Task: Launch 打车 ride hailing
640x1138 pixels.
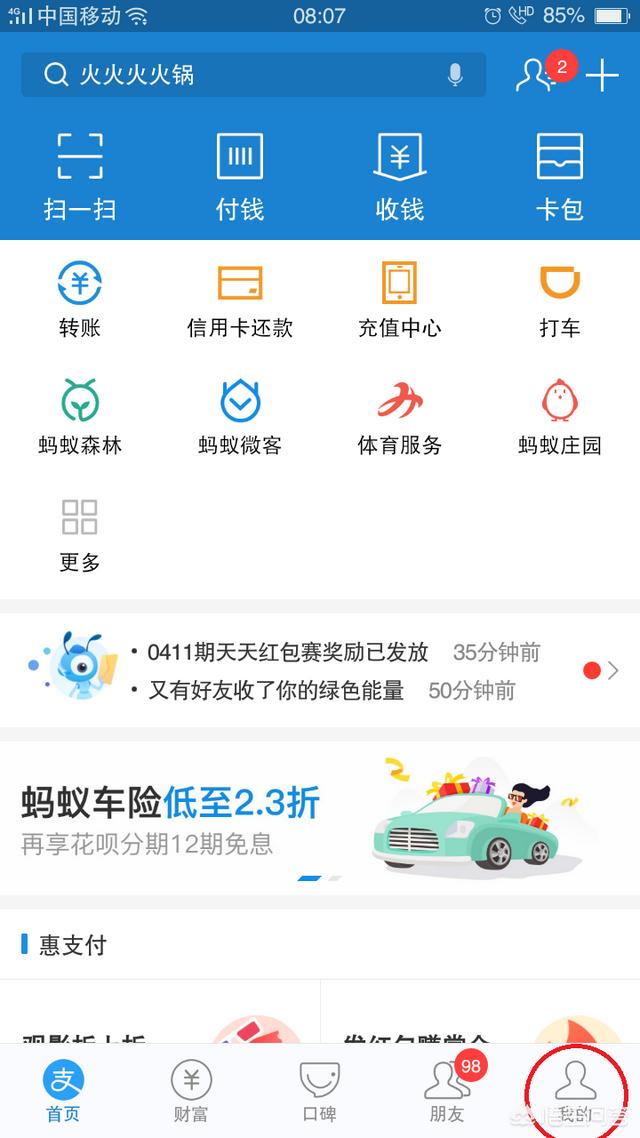Action: pyautogui.click(x=560, y=298)
